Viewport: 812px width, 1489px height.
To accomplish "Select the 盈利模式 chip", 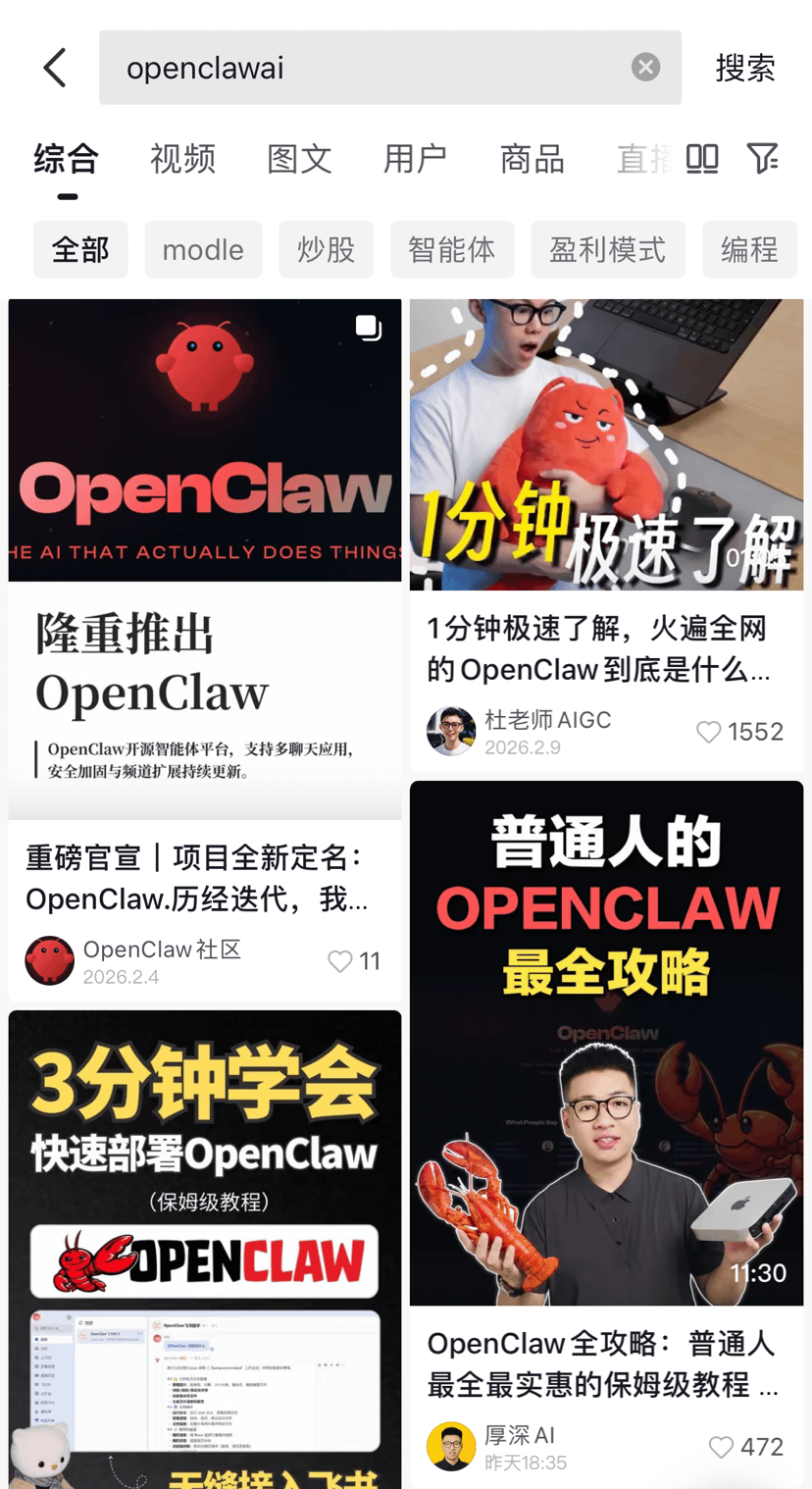I will click(607, 249).
